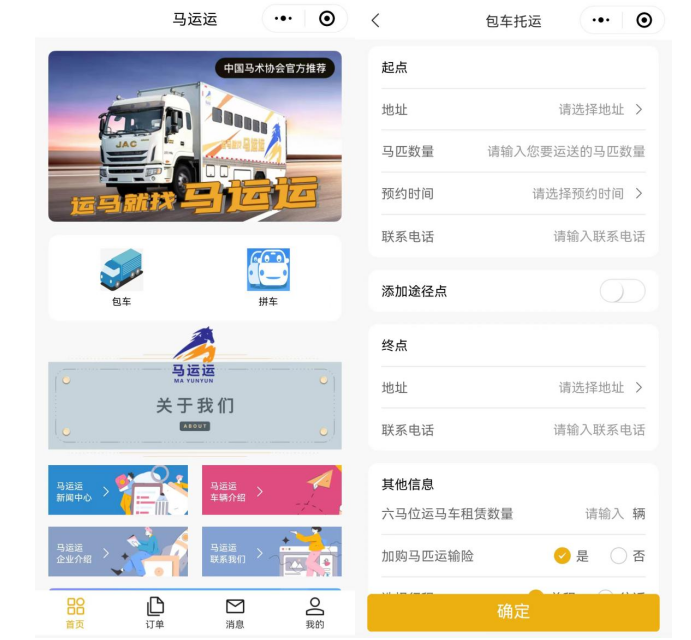Open the 拼车 carpool service

point(268,277)
